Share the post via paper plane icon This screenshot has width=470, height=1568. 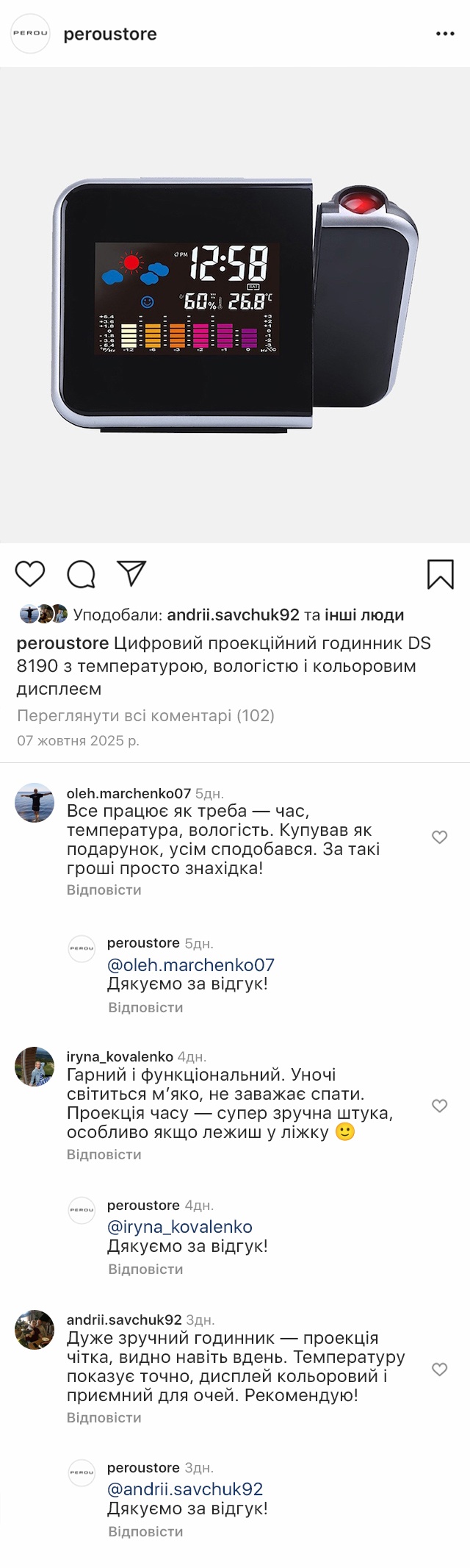pyautogui.click(x=132, y=573)
